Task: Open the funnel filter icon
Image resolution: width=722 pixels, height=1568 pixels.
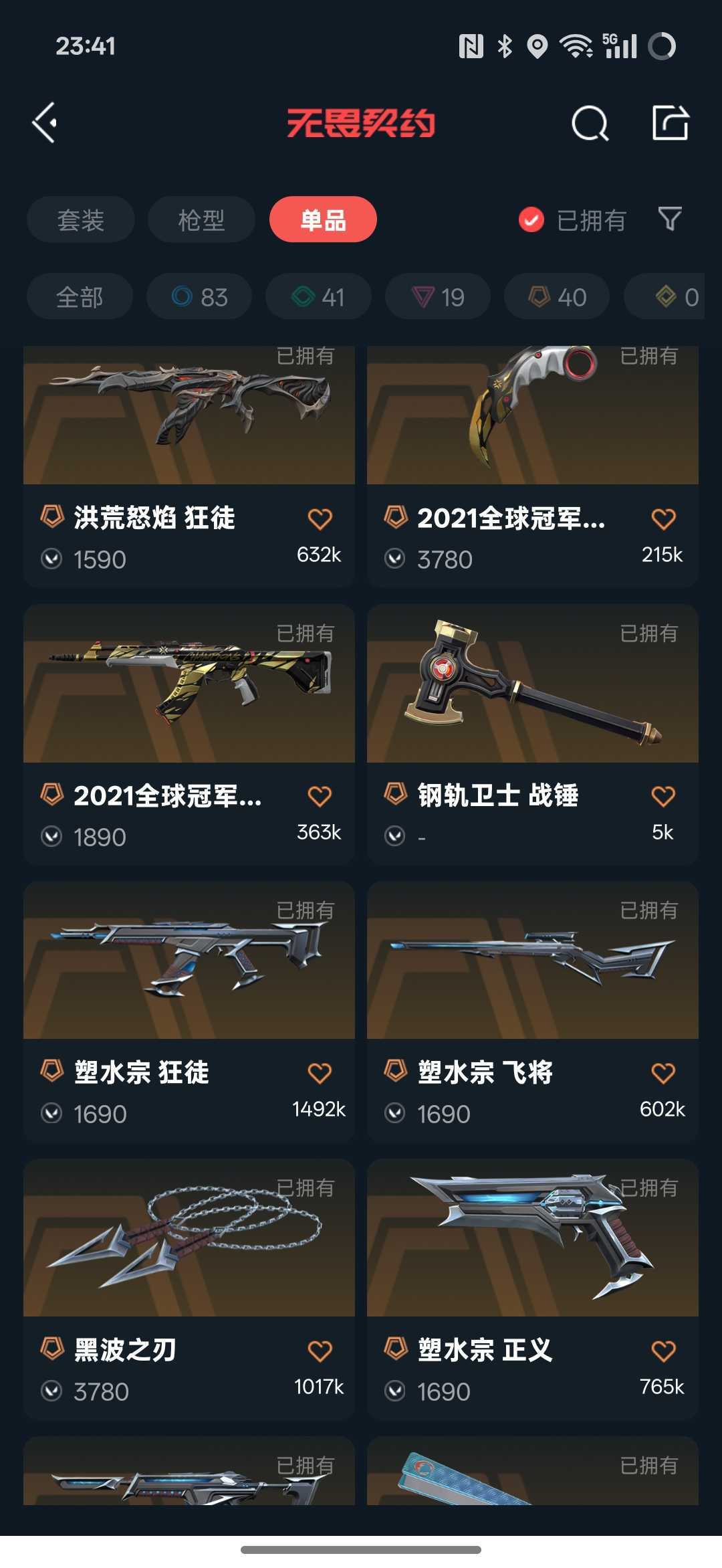Action: pos(670,219)
